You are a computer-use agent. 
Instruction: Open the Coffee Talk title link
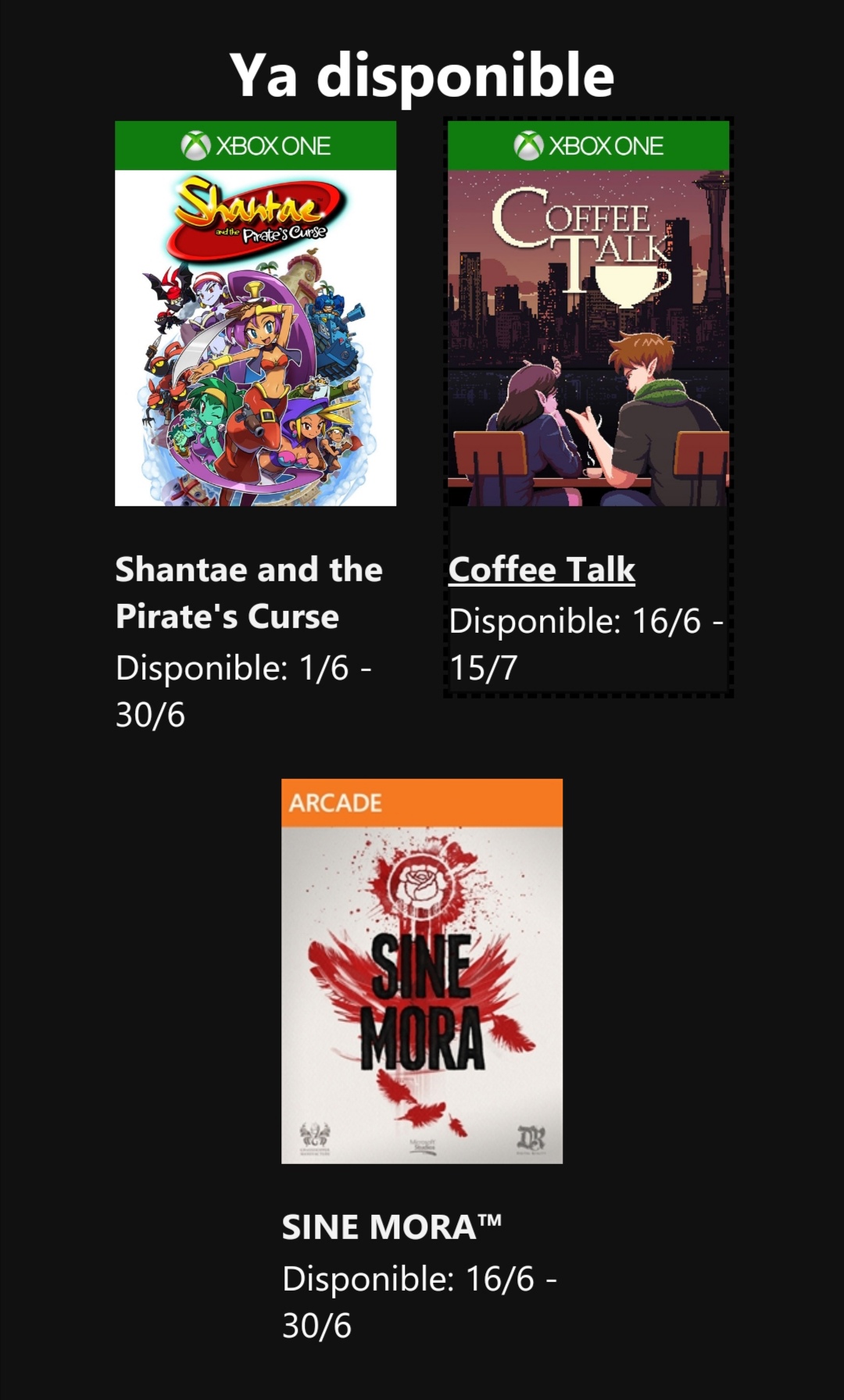click(541, 570)
